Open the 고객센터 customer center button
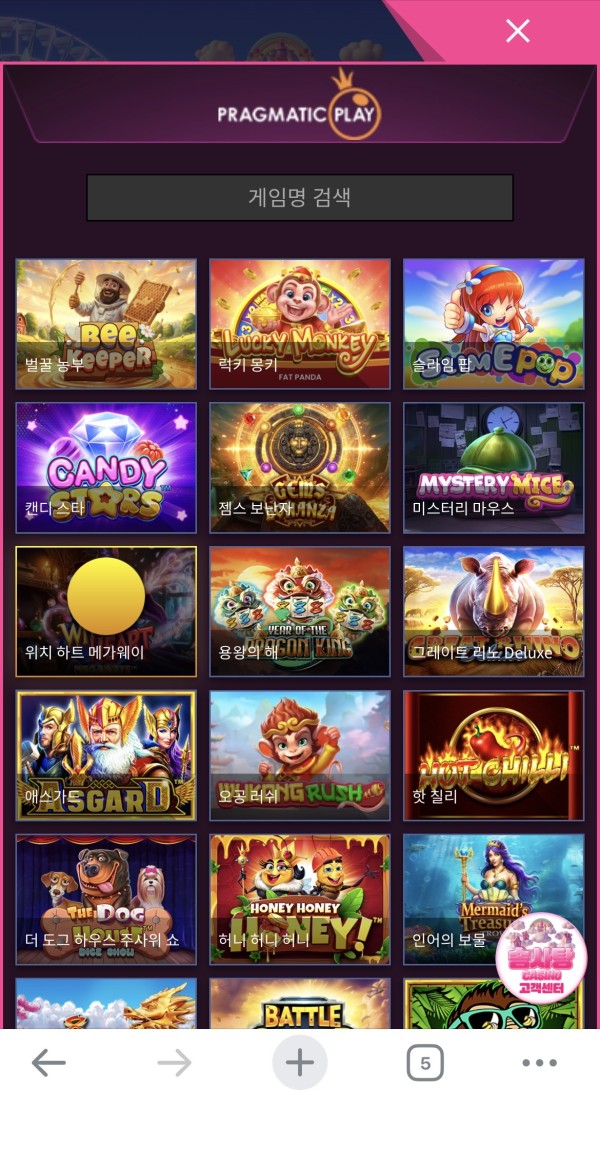600x1149 pixels. 541,958
